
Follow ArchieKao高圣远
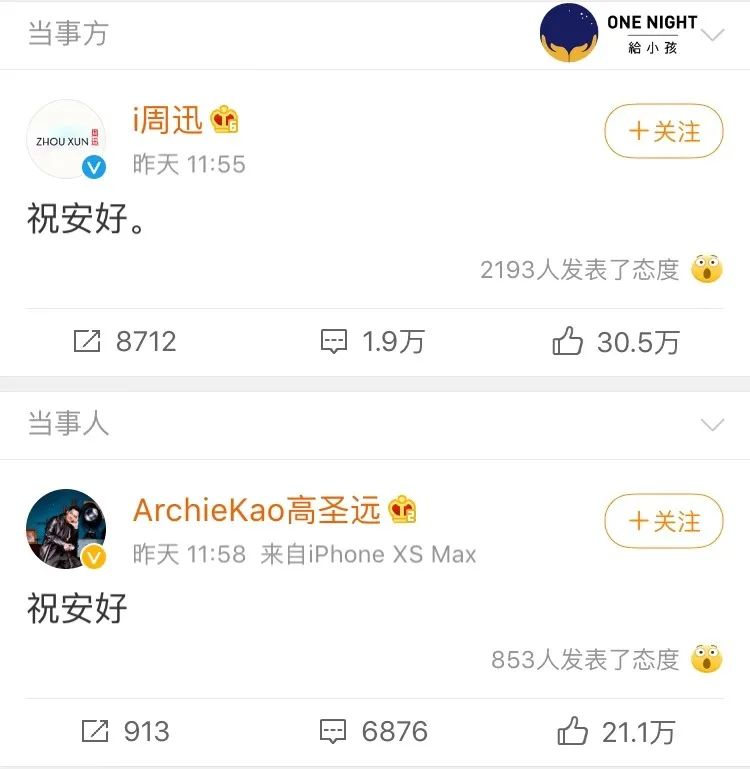pos(663,521)
